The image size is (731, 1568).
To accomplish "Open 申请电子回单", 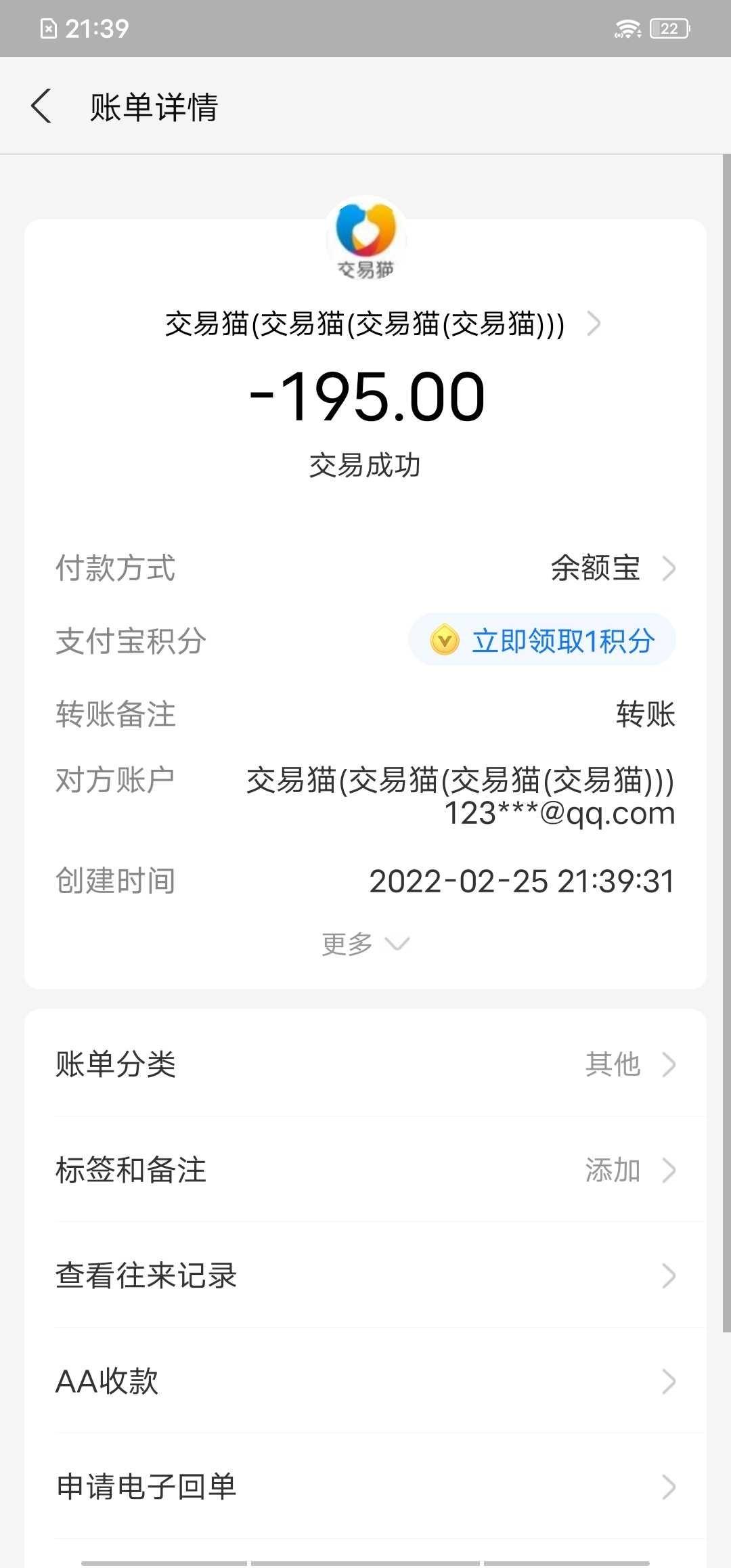I will pos(365,1487).
